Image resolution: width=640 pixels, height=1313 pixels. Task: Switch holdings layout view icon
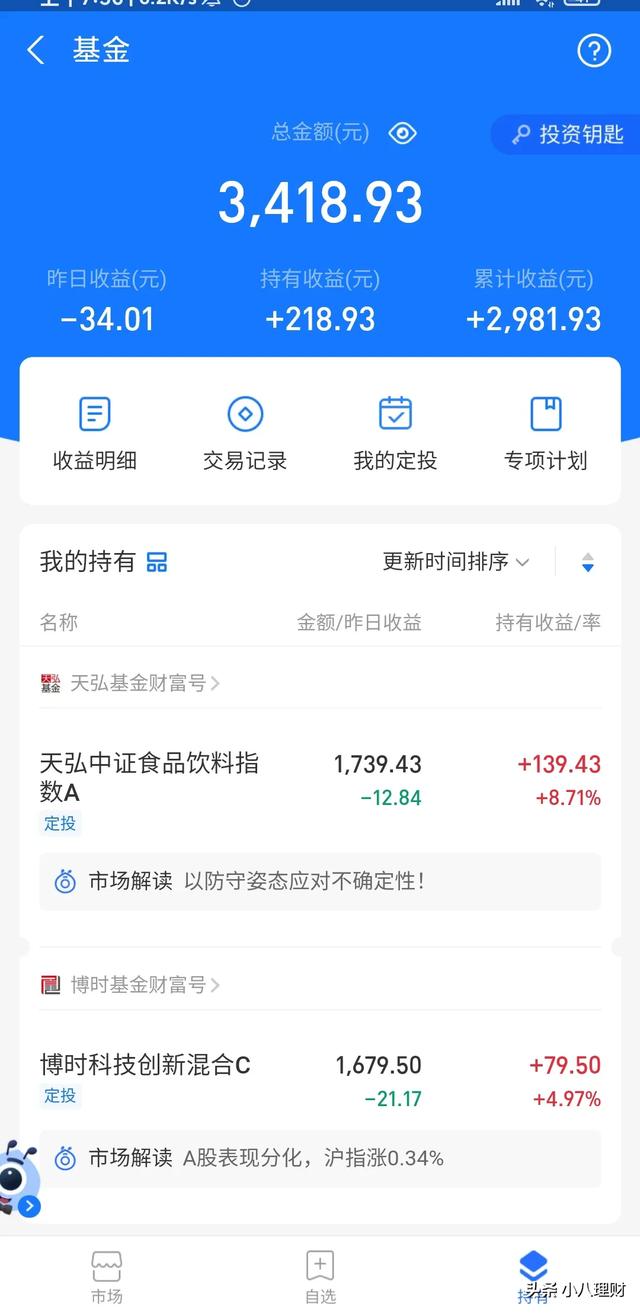[x=157, y=562]
